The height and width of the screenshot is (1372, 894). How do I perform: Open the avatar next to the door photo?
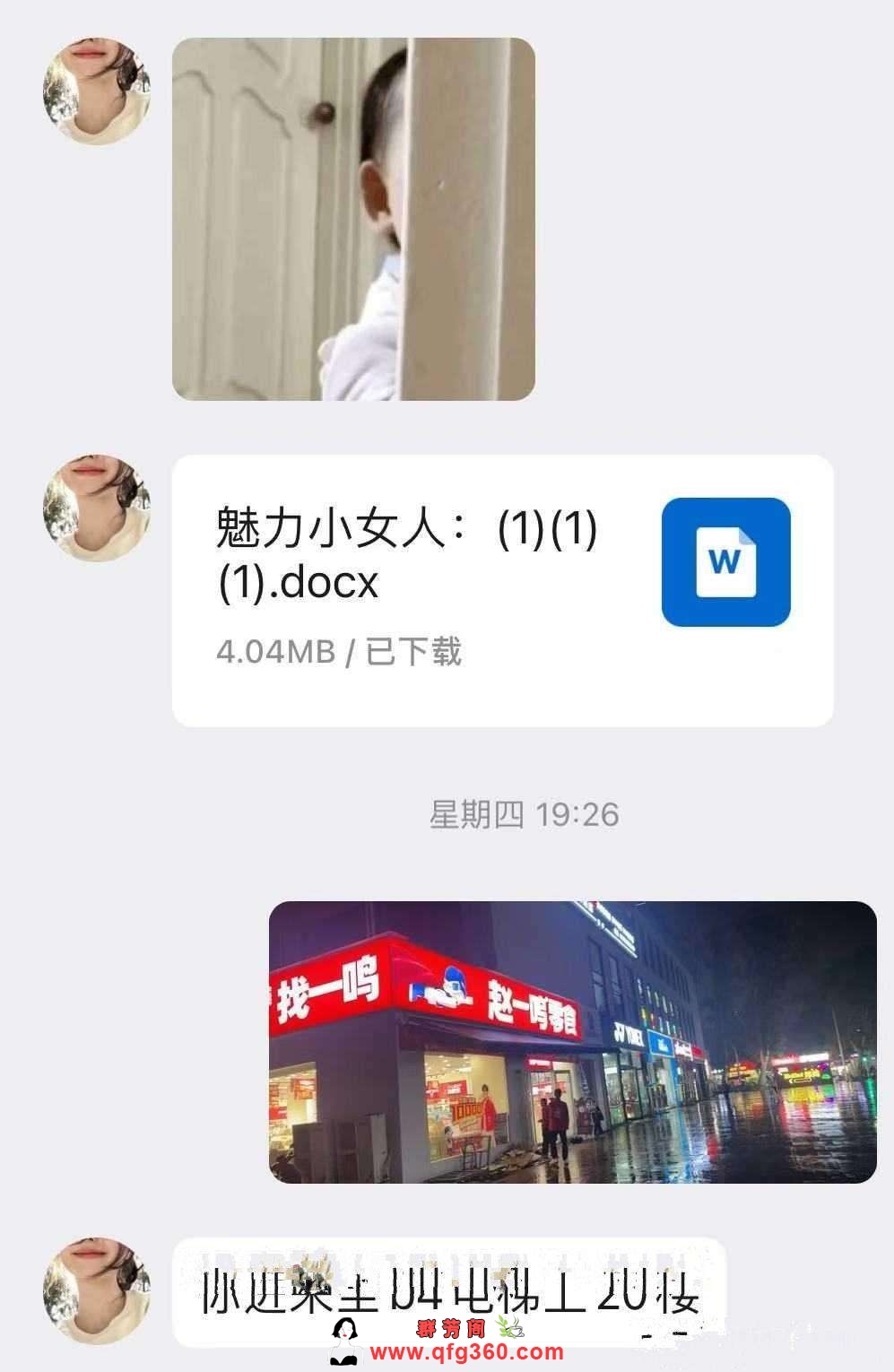(97, 91)
